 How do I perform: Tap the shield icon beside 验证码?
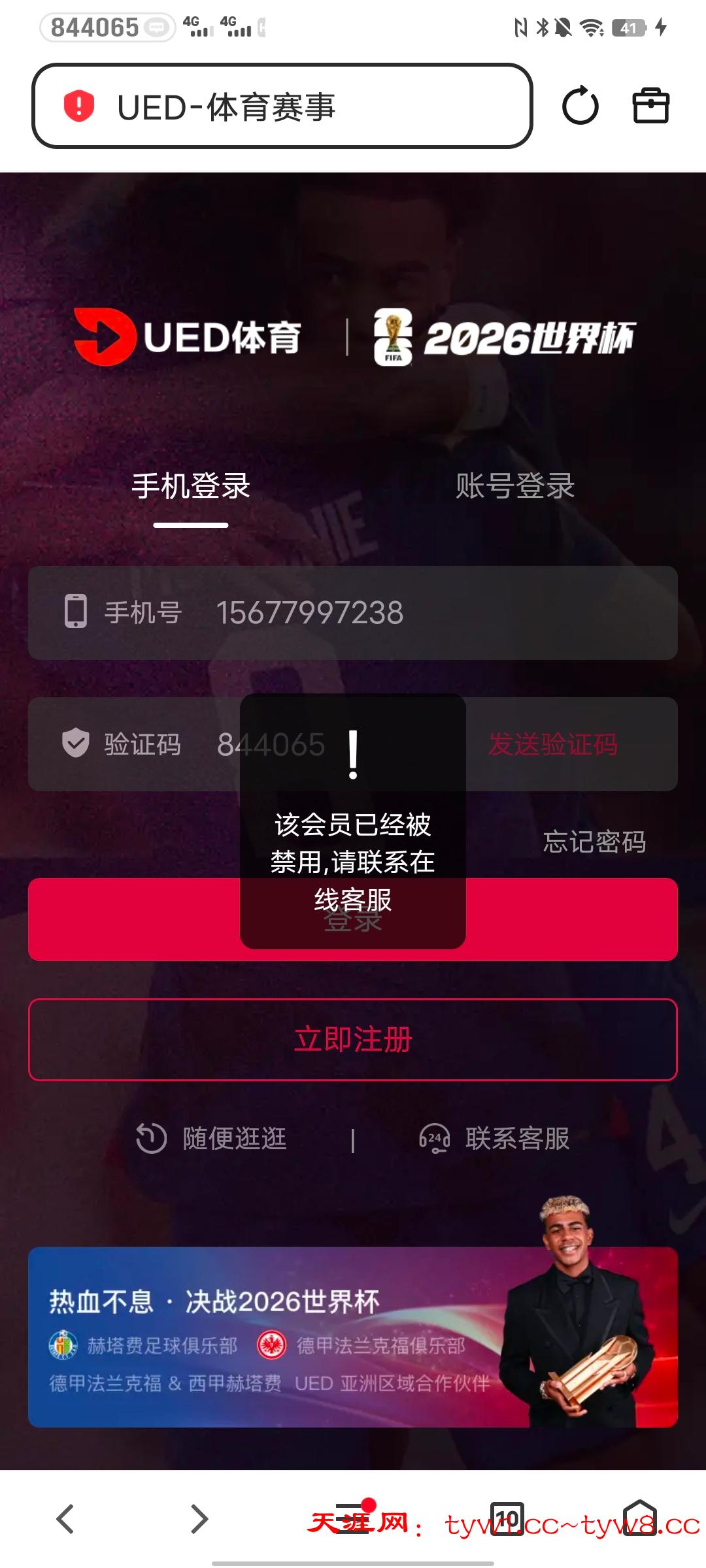77,743
